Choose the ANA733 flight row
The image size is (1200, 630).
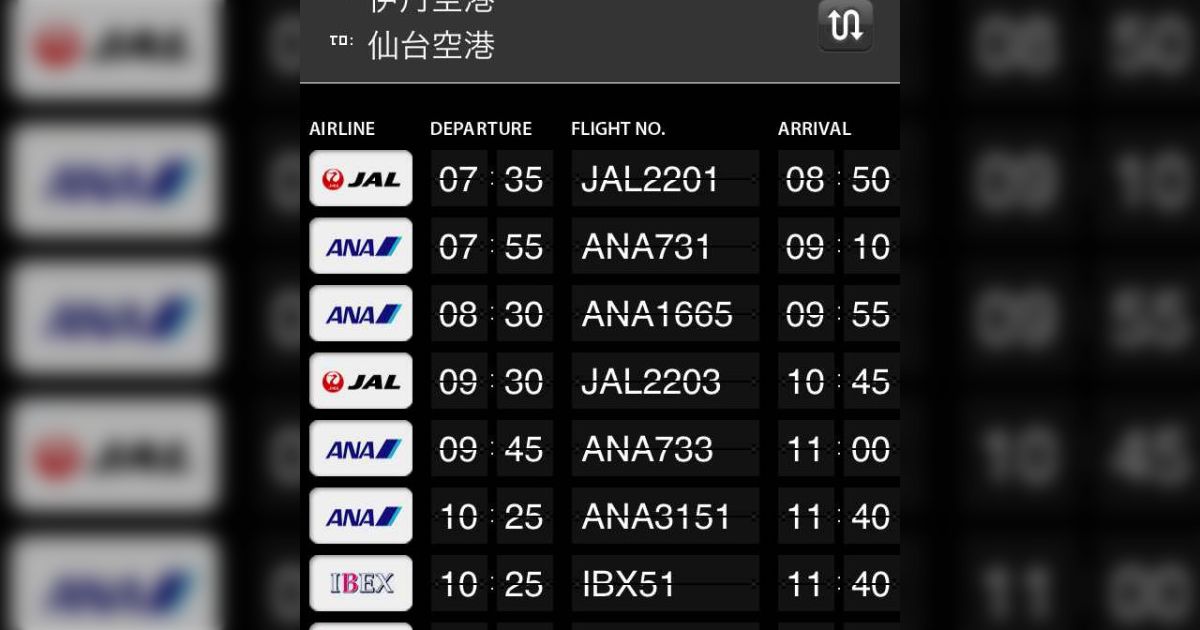point(647,449)
